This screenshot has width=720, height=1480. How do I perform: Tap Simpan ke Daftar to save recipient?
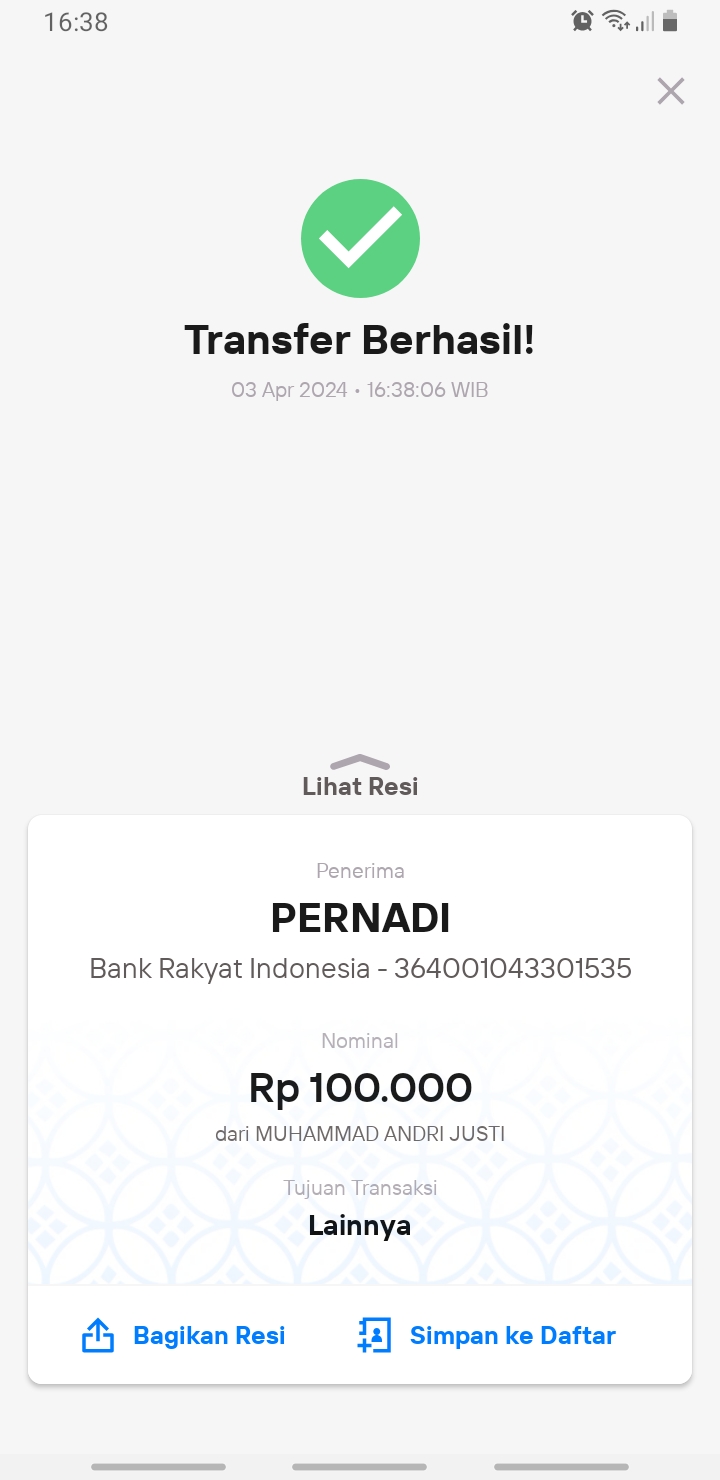tap(486, 1335)
